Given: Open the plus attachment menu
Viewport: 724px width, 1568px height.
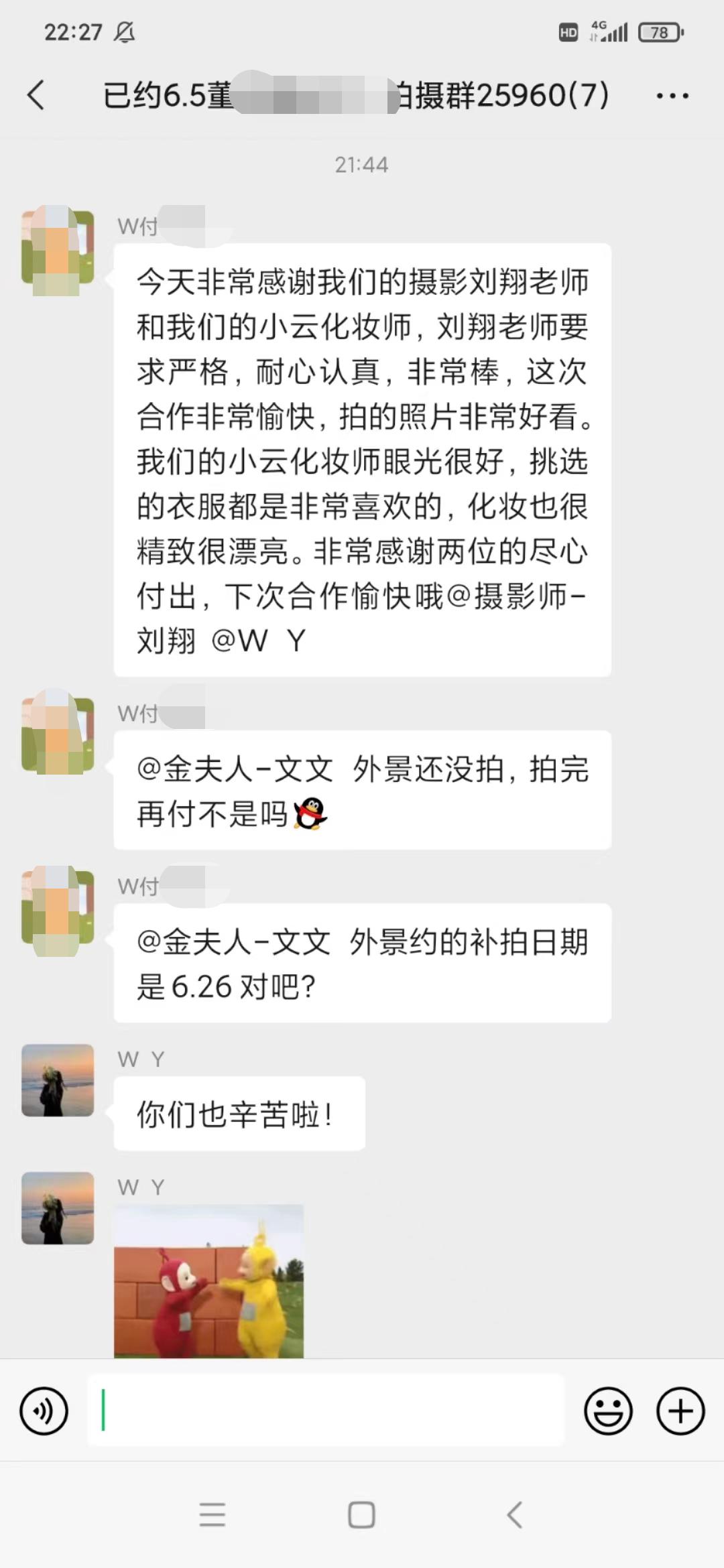Looking at the screenshot, I should point(680,1411).
